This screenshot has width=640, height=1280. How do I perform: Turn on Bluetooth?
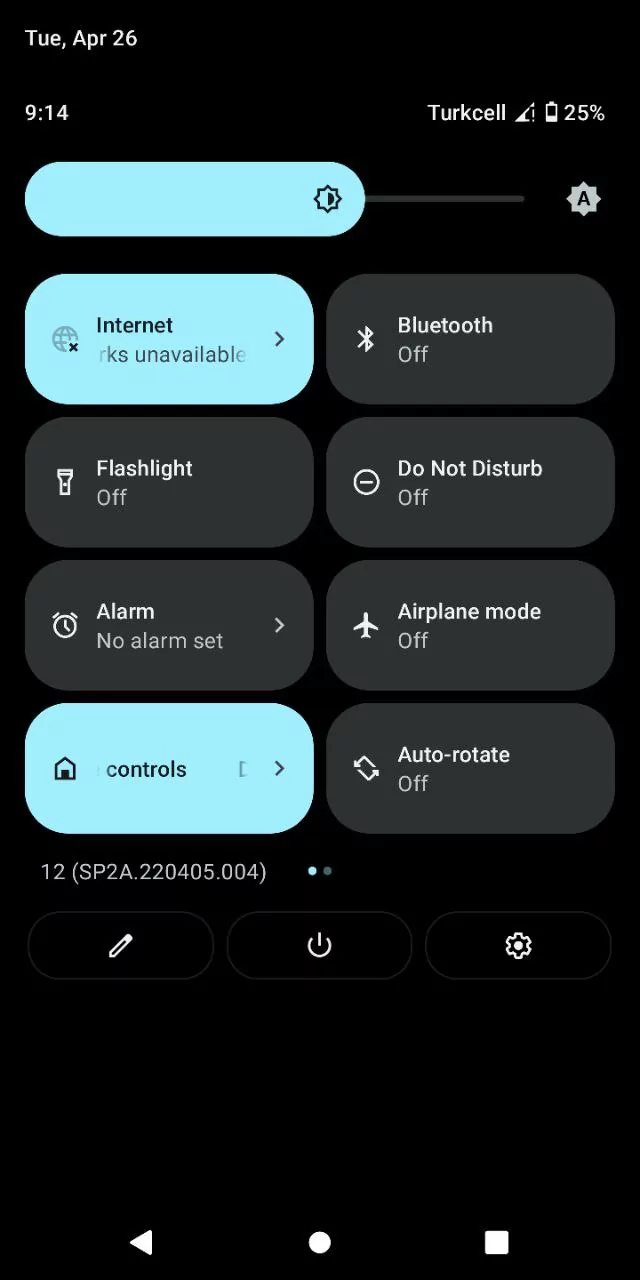470,339
